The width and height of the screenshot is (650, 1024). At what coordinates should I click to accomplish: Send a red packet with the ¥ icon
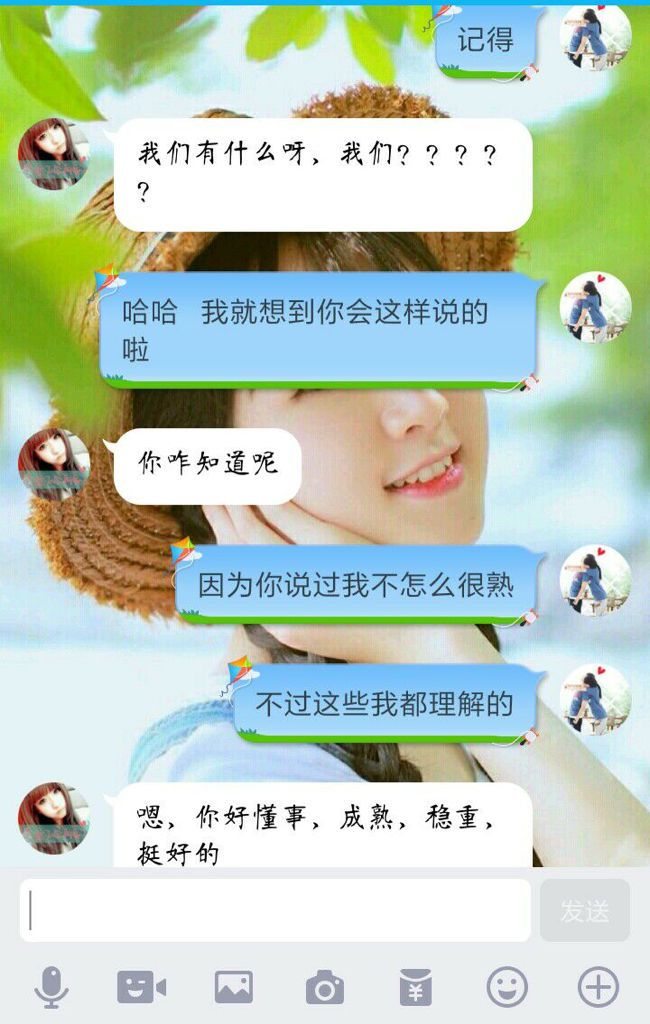[415, 987]
